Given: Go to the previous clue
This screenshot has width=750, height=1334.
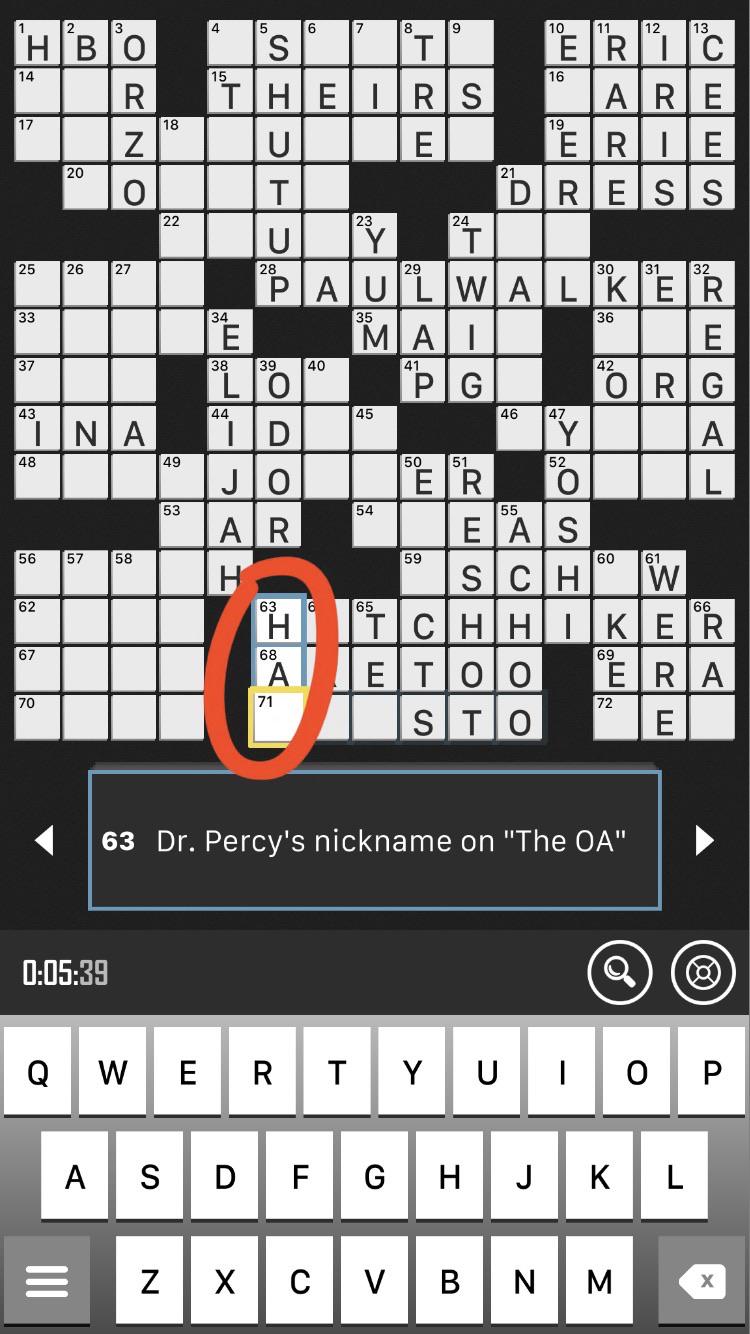Looking at the screenshot, I should pyautogui.click(x=44, y=841).
